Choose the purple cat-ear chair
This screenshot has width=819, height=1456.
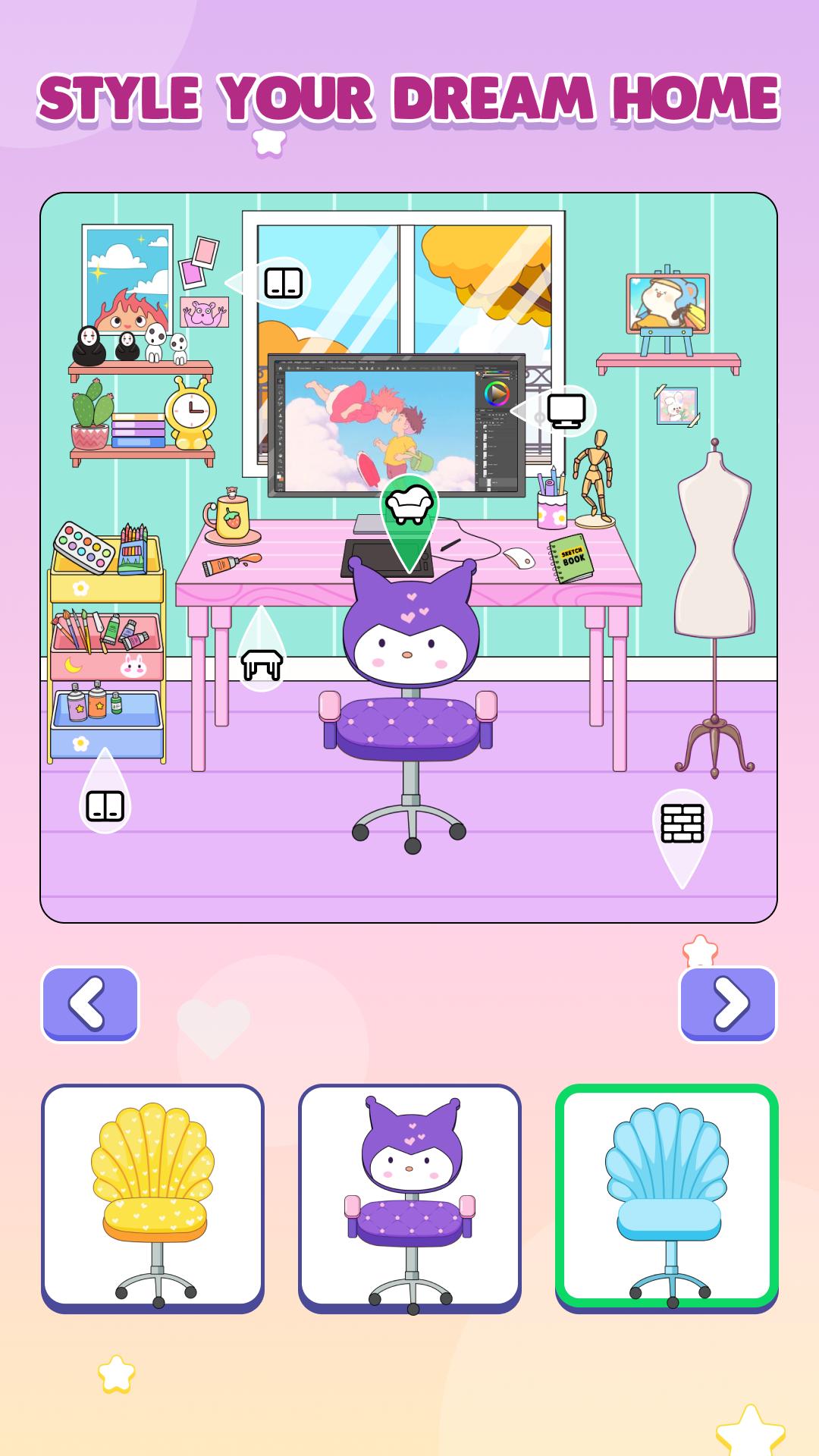tap(409, 1197)
